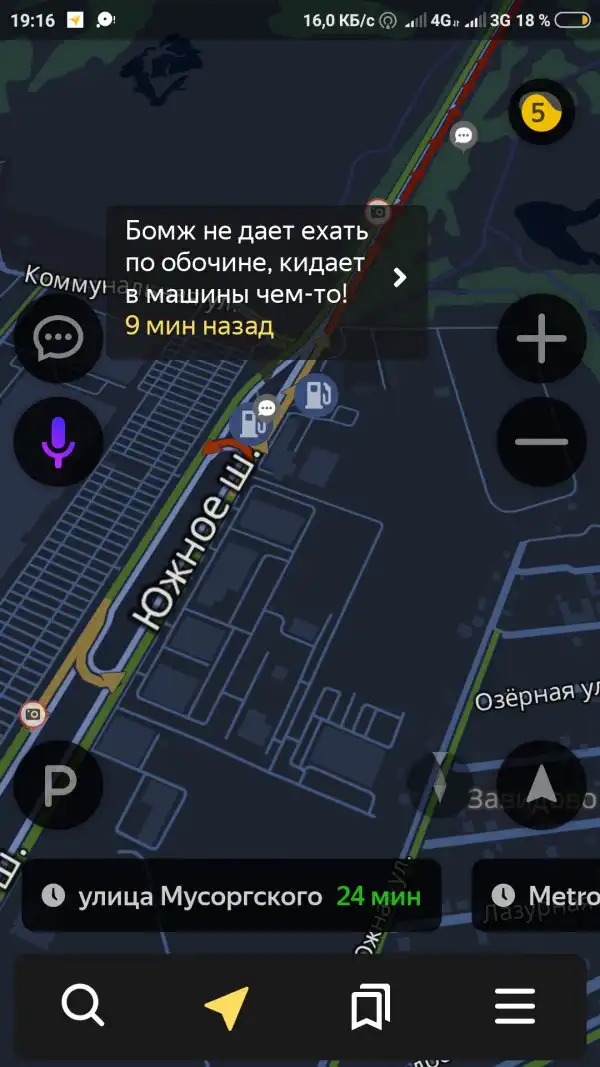
Task: Open the traffic level indicator showing 5
Action: [x=541, y=112]
